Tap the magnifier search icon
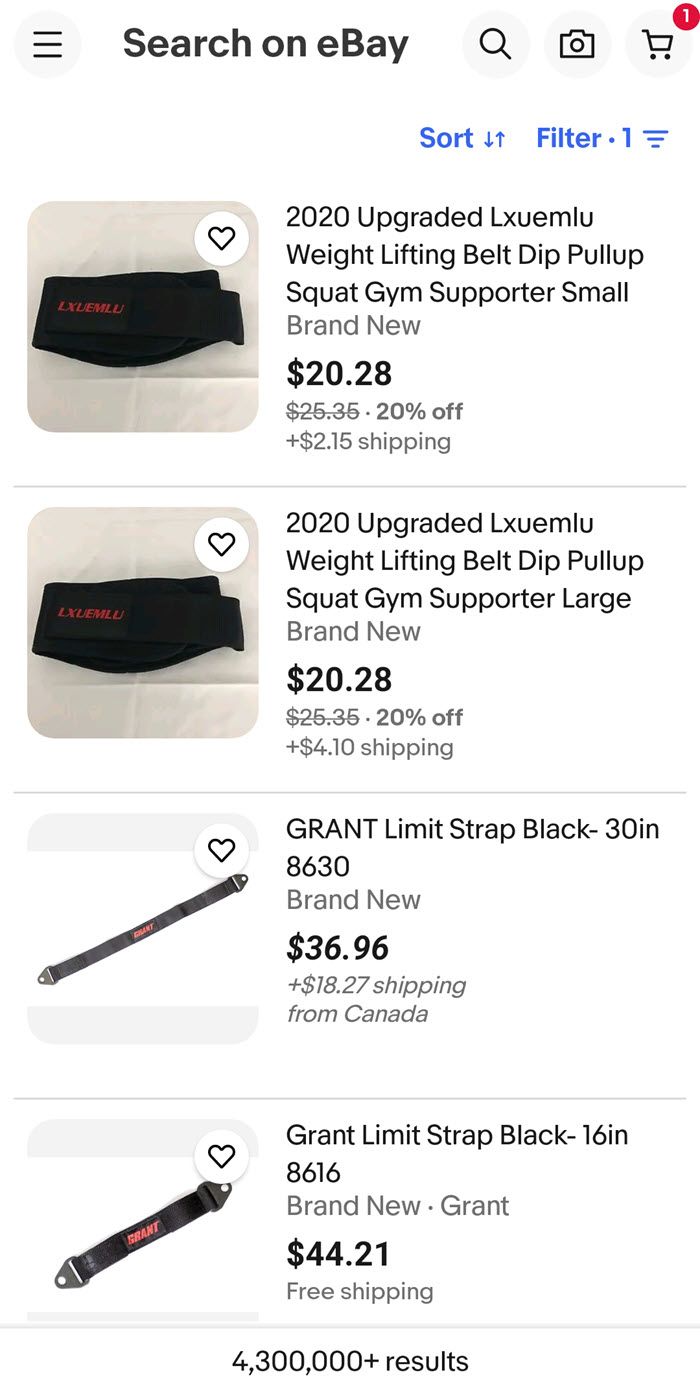This screenshot has height=1392, width=700. pyautogui.click(x=495, y=45)
